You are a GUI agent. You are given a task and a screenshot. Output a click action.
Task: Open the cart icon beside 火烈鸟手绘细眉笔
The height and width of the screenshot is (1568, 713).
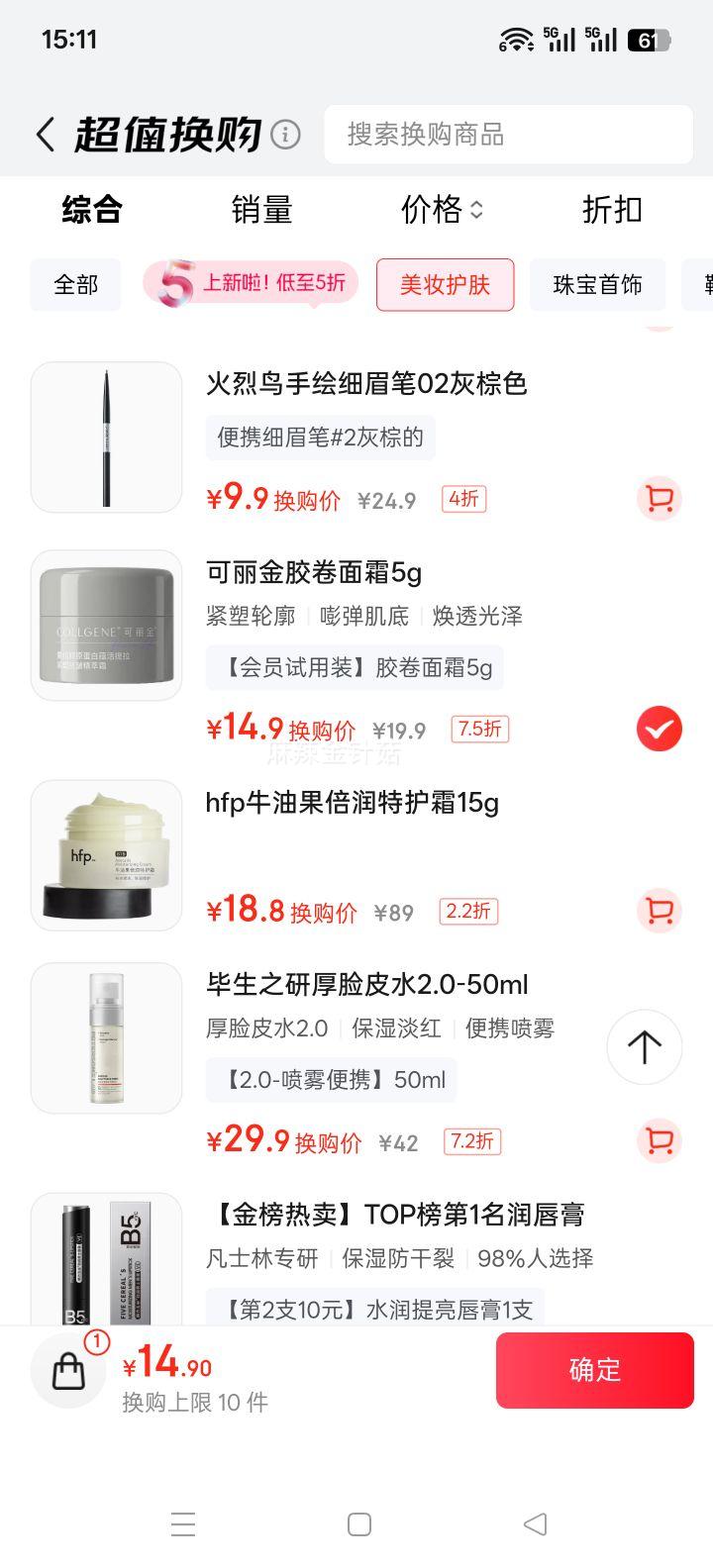click(x=658, y=500)
